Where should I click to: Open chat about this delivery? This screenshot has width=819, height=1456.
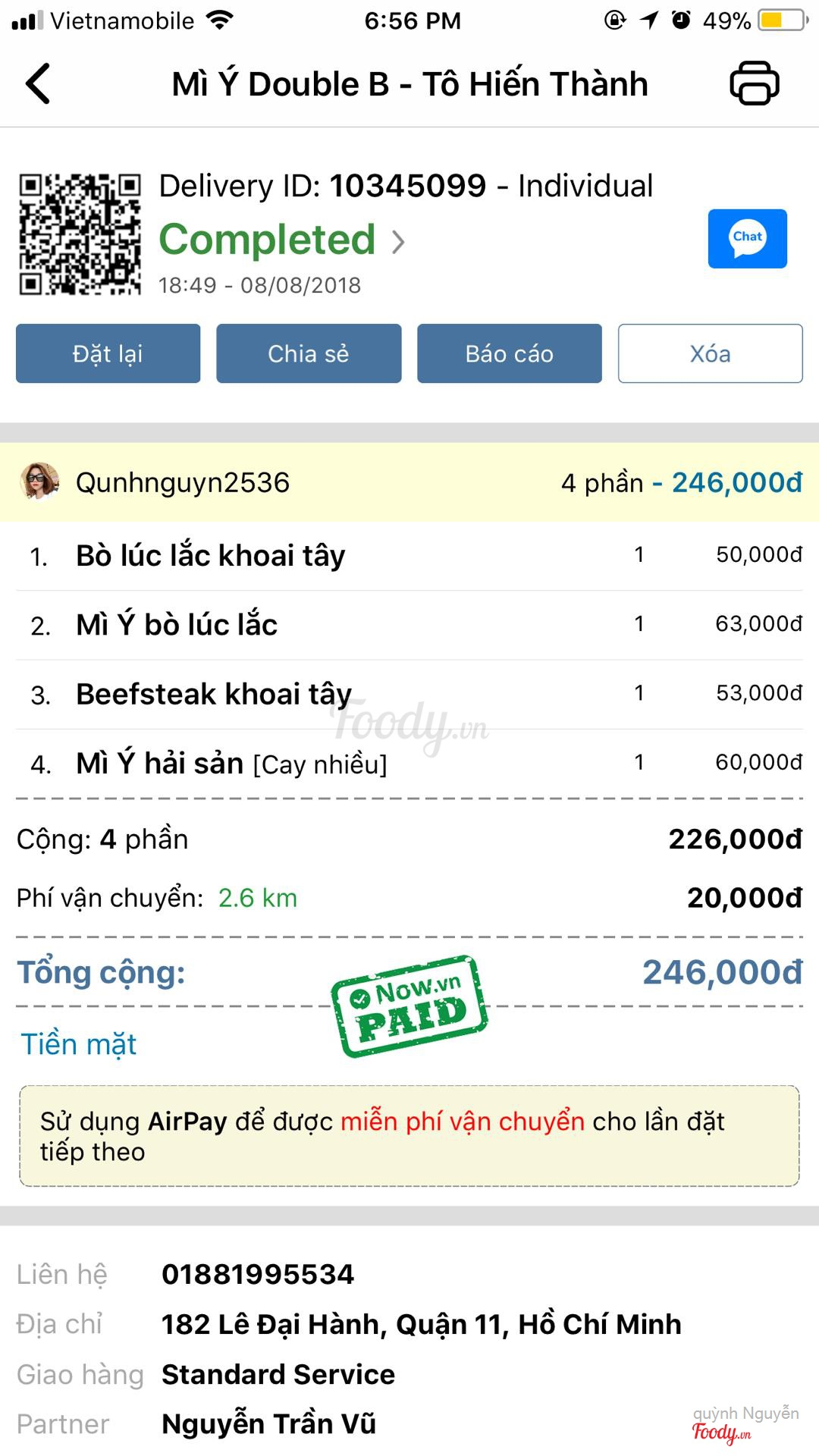pos(747,239)
